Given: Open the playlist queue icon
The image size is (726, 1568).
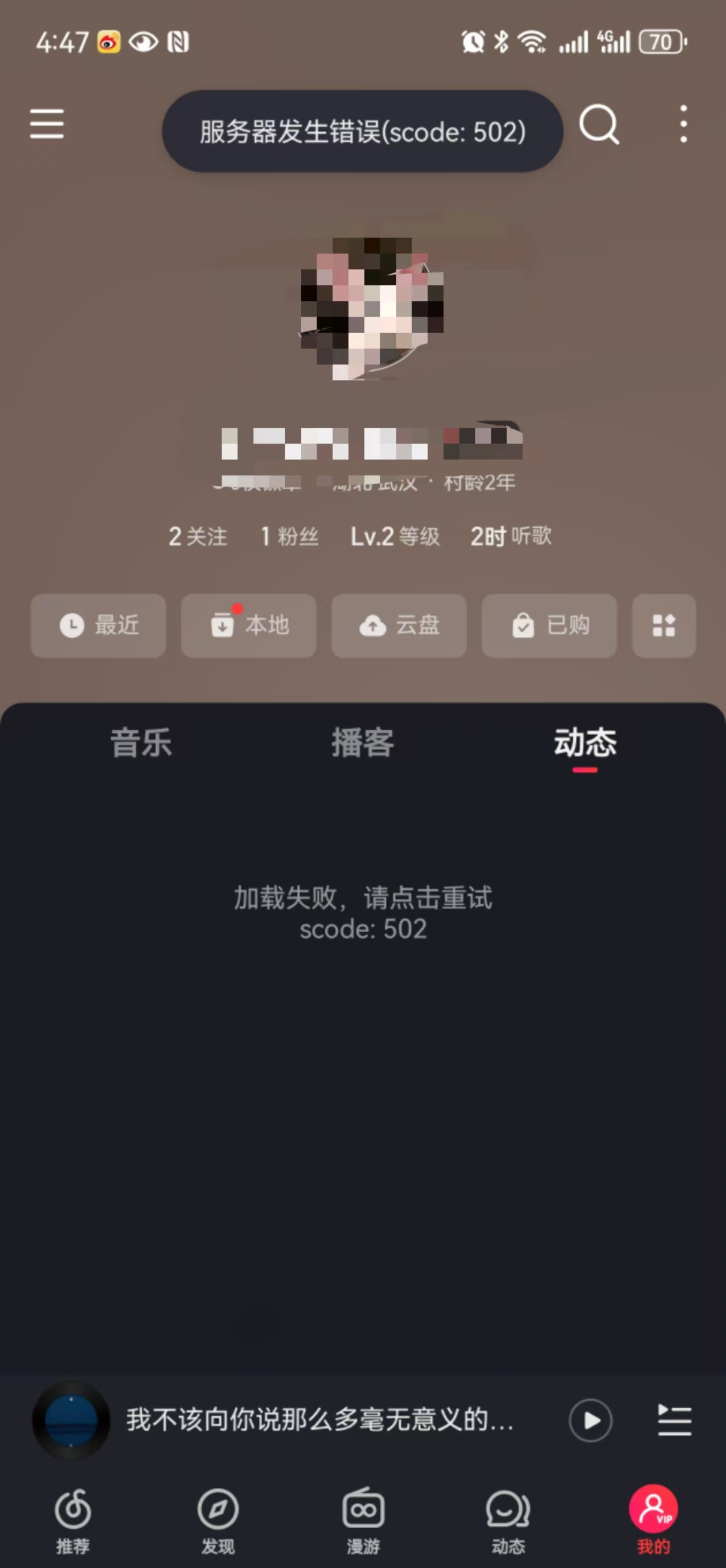Looking at the screenshot, I should 674,1420.
